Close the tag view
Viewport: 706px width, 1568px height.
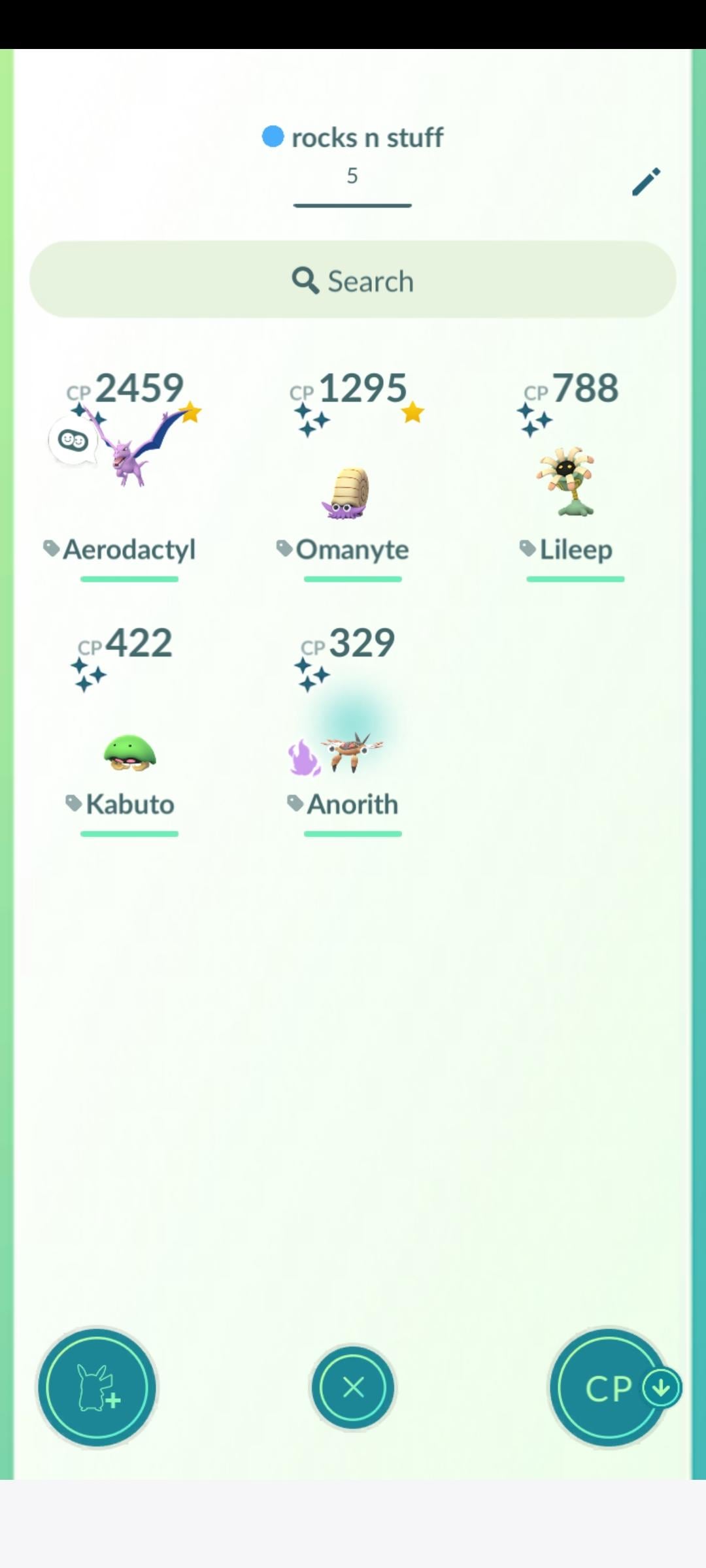pos(353,1387)
